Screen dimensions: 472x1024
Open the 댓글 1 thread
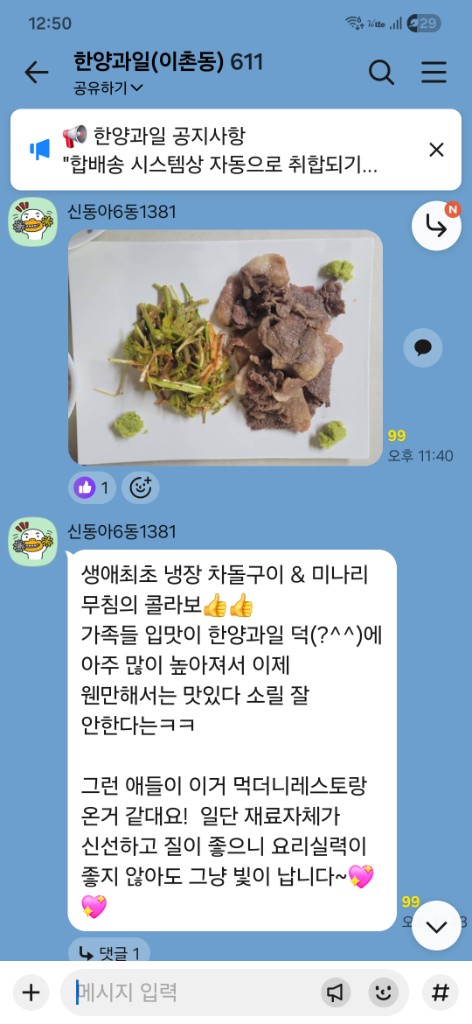pyautogui.click(x=109, y=953)
